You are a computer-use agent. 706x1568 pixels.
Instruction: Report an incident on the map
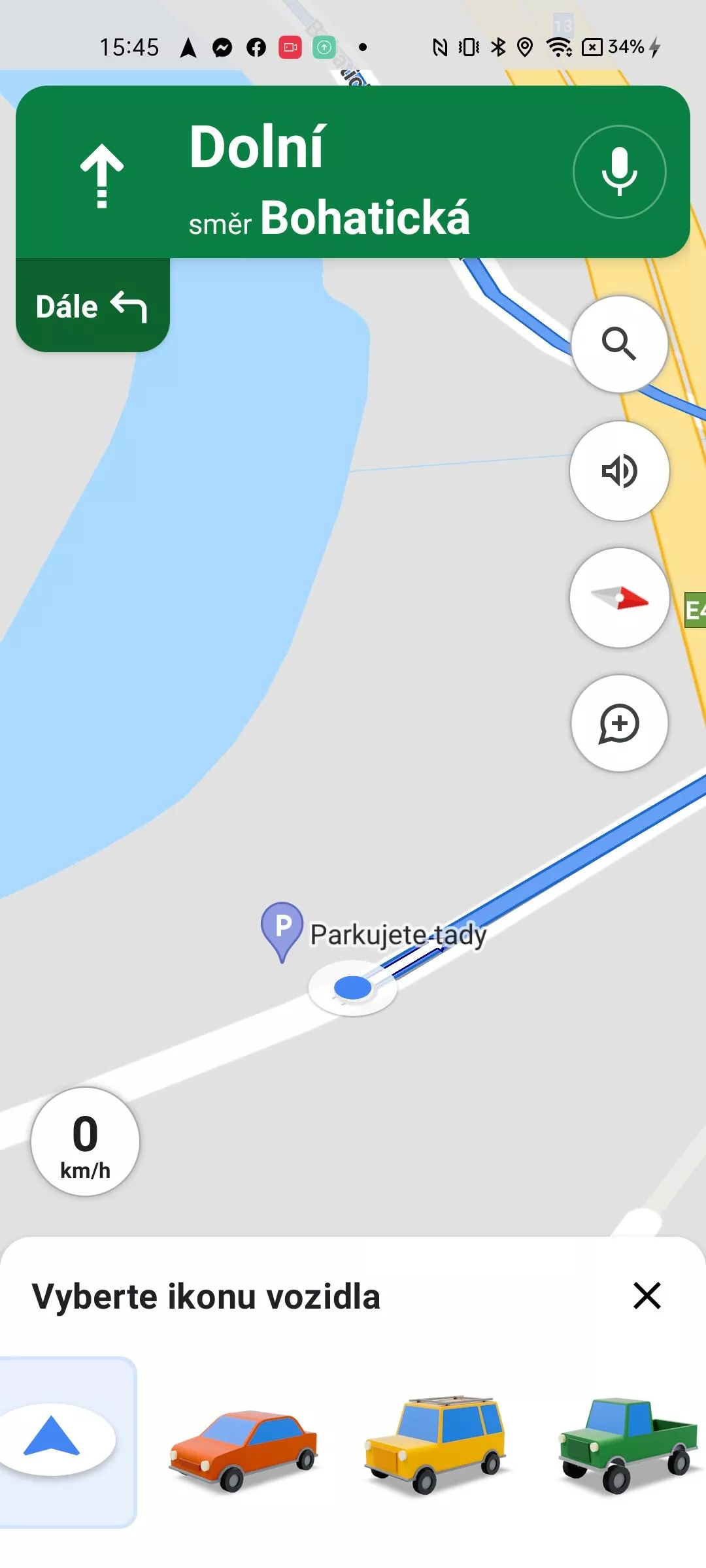click(x=619, y=723)
